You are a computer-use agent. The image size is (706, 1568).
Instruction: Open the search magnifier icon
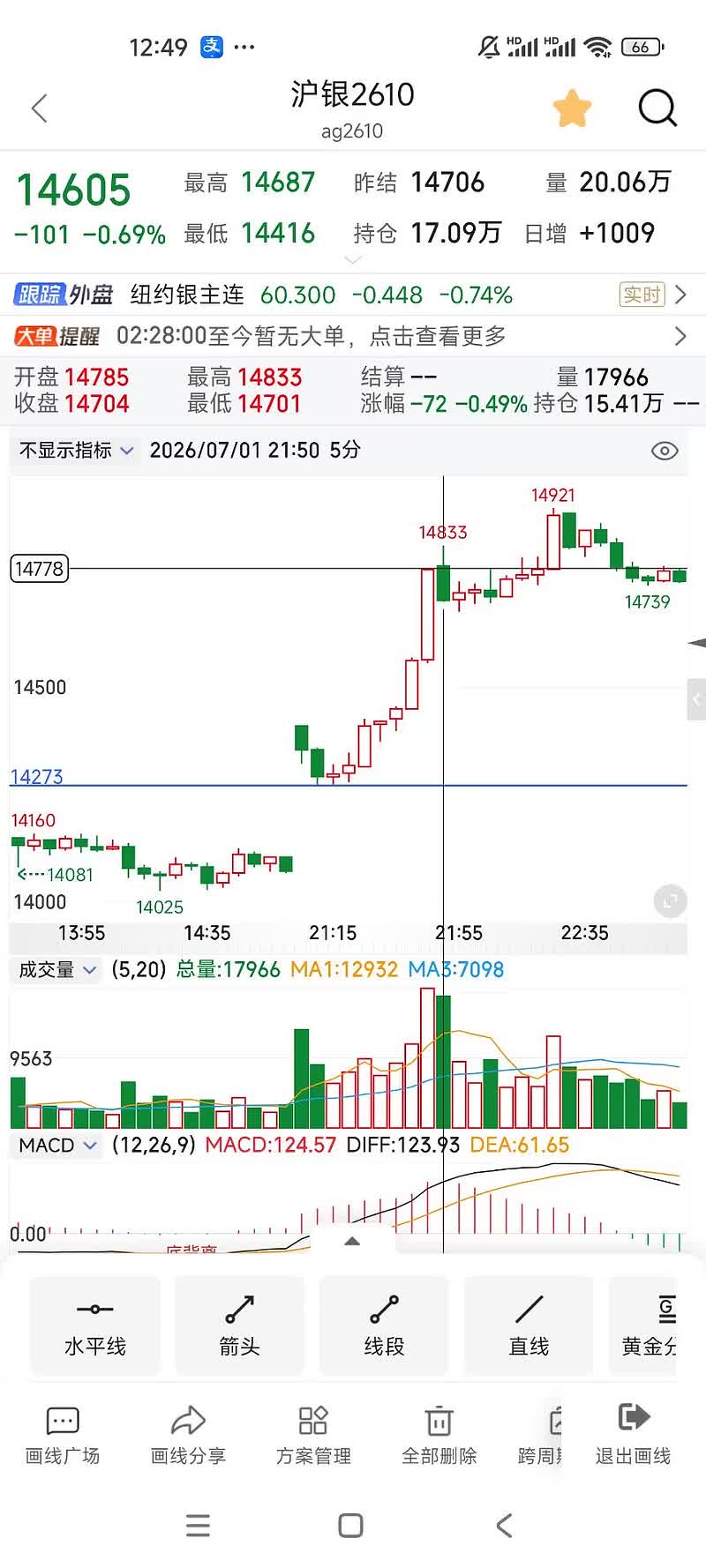(657, 108)
